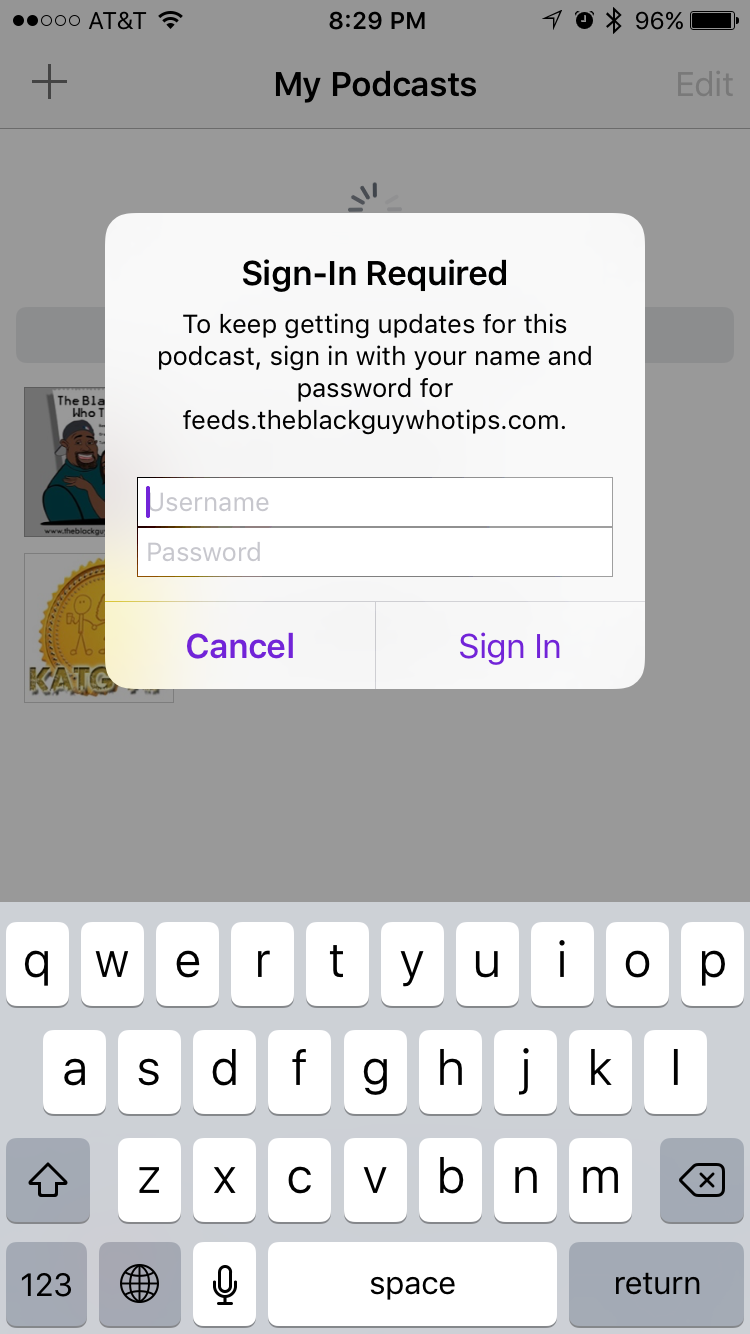The height and width of the screenshot is (1334, 750).
Task: Switch keyboard to numbers with 123
Action: click(x=47, y=1284)
